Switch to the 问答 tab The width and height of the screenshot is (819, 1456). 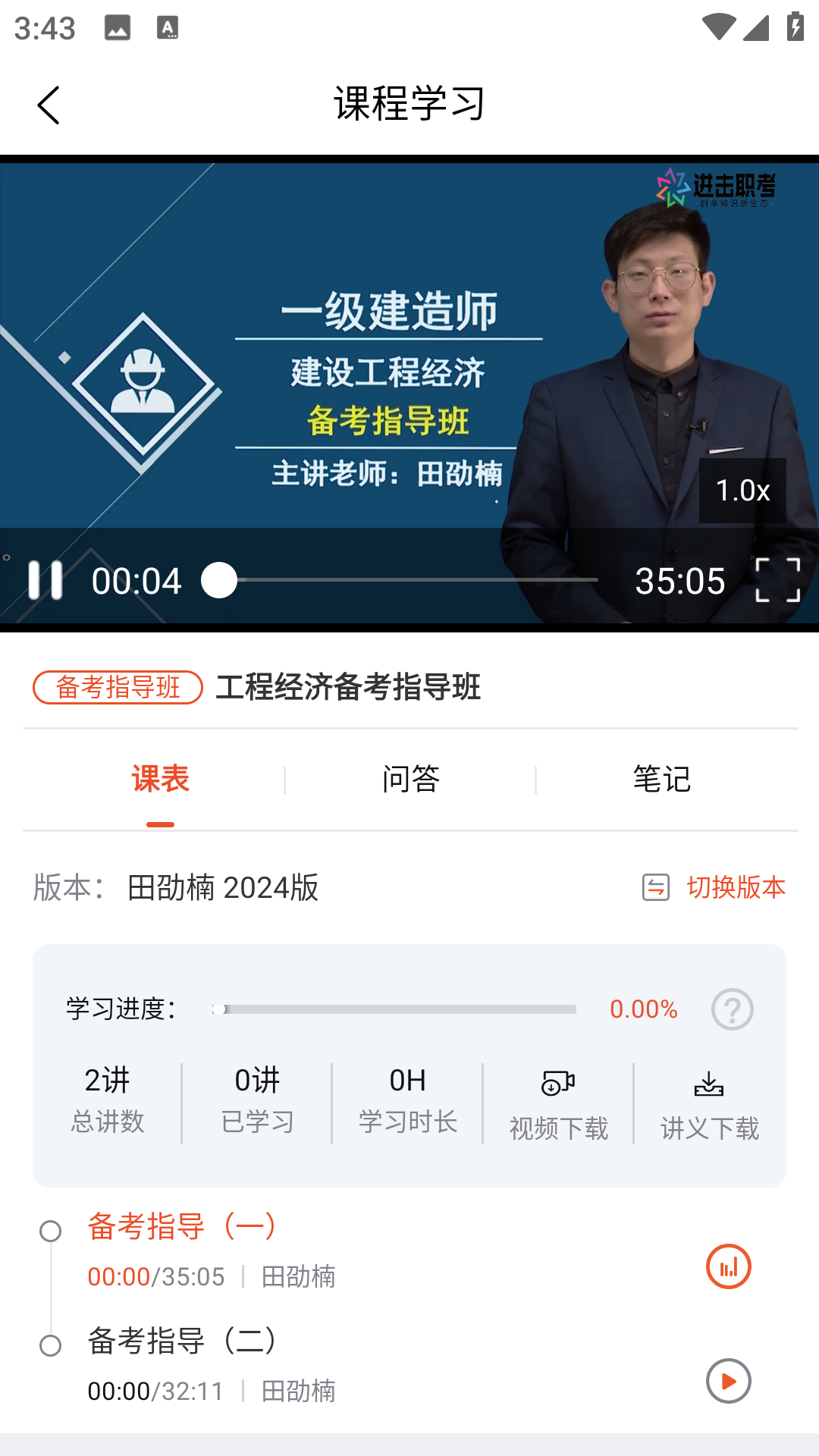coord(413,779)
